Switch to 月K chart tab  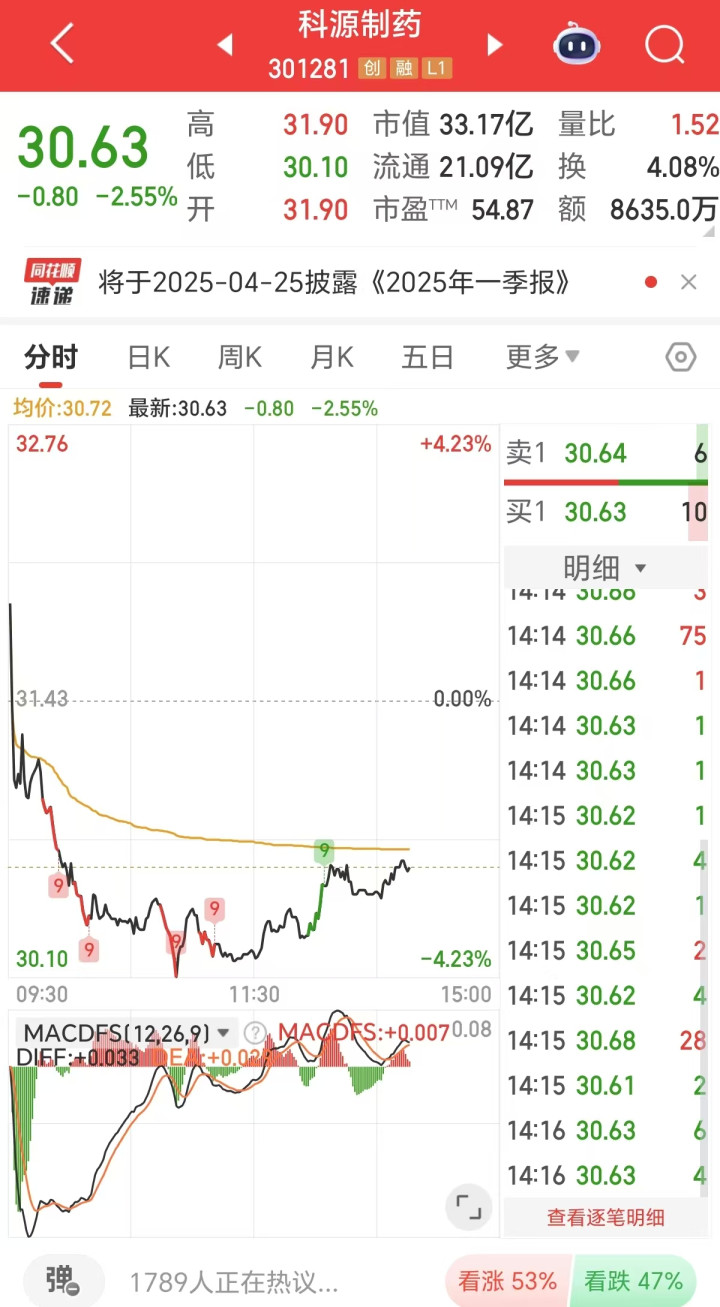[331, 357]
